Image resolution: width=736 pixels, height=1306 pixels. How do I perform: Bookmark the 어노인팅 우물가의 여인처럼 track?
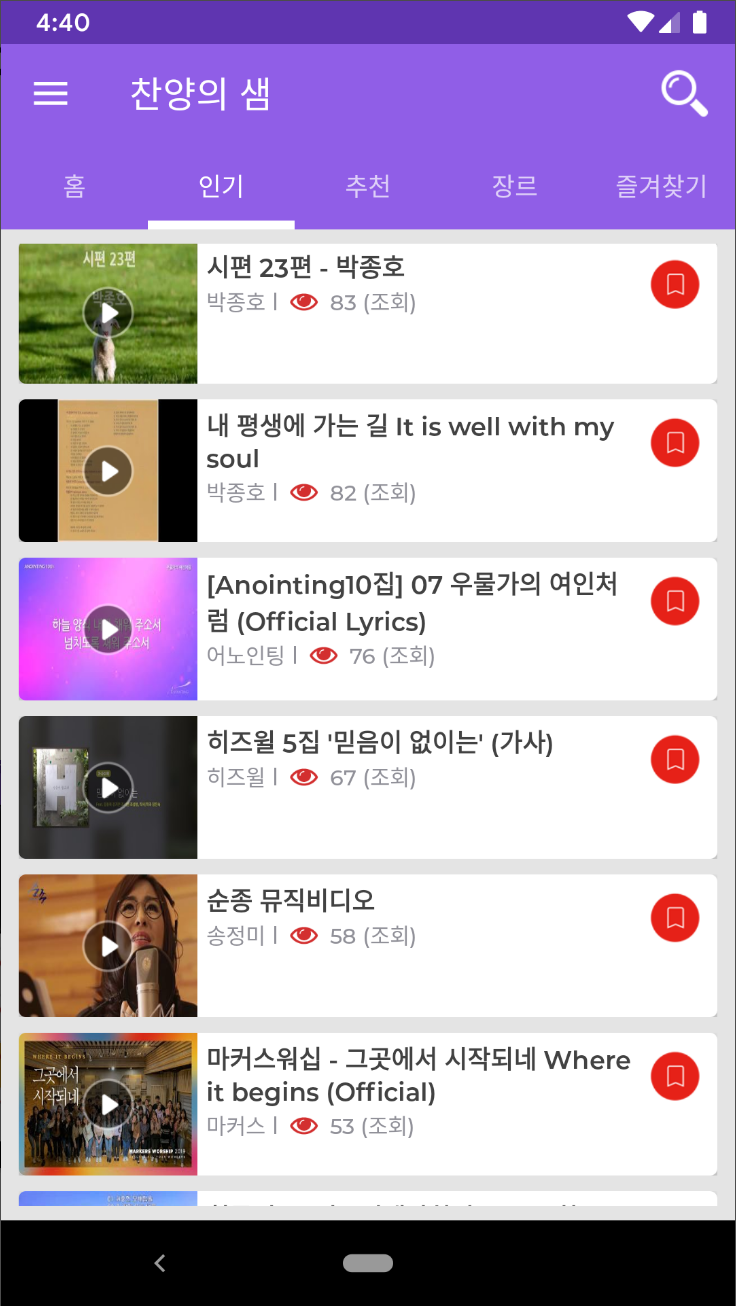tap(675, 601)
